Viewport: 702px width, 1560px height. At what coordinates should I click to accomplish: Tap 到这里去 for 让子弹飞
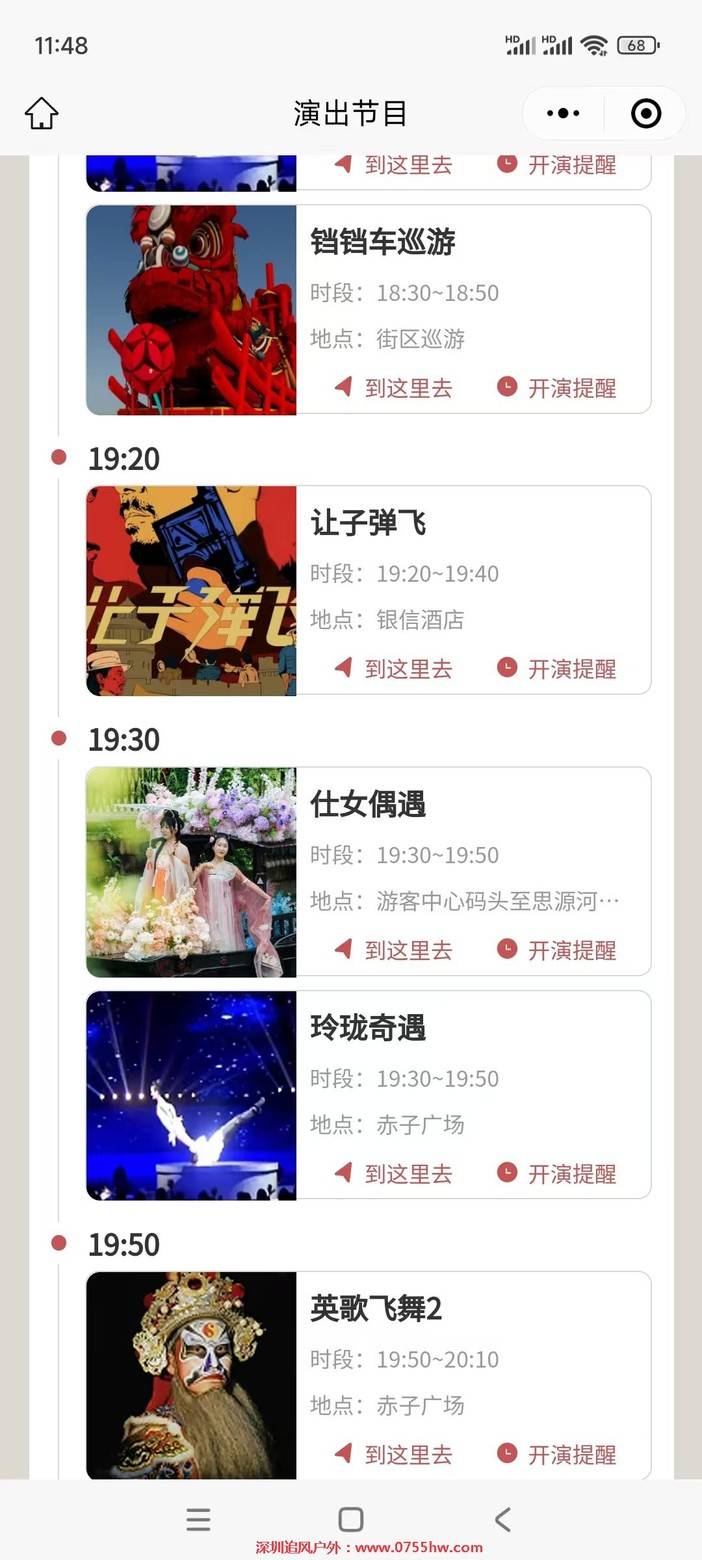click(394, 669)
